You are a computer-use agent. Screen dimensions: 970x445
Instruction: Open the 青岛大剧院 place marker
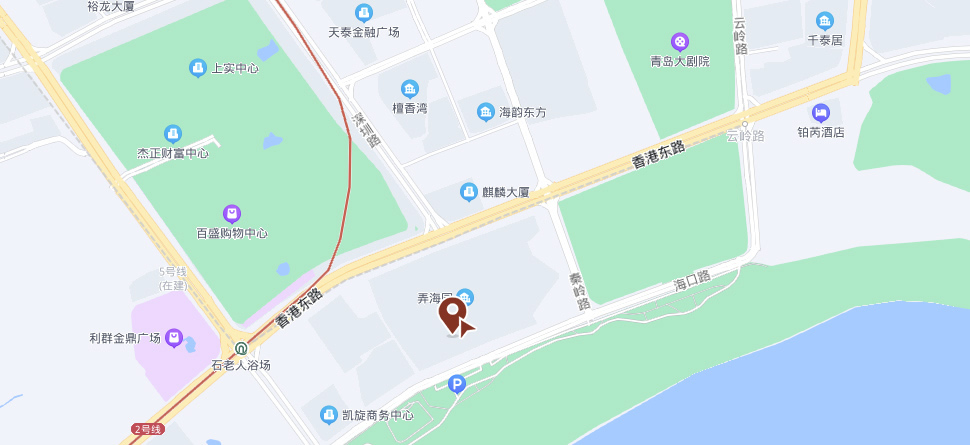(680, 42)
